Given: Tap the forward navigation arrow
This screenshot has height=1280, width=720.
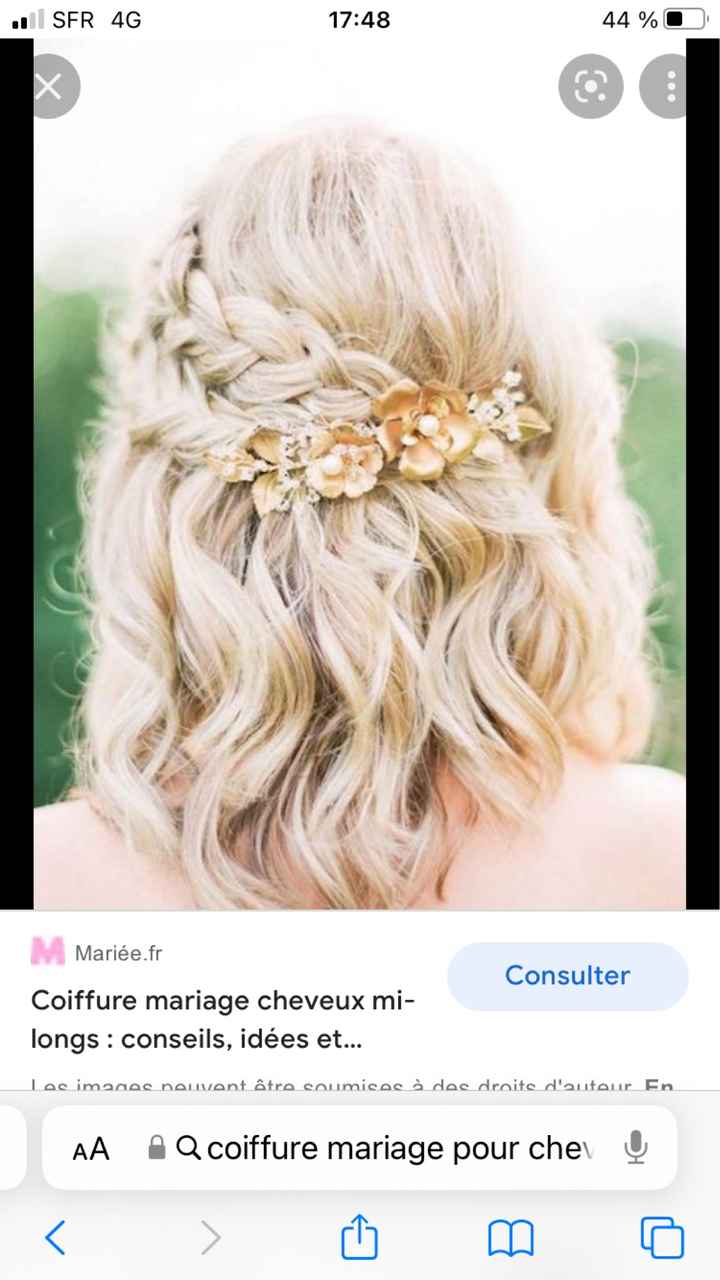Looking at the screenshot, I should (x=210, y=1238).
